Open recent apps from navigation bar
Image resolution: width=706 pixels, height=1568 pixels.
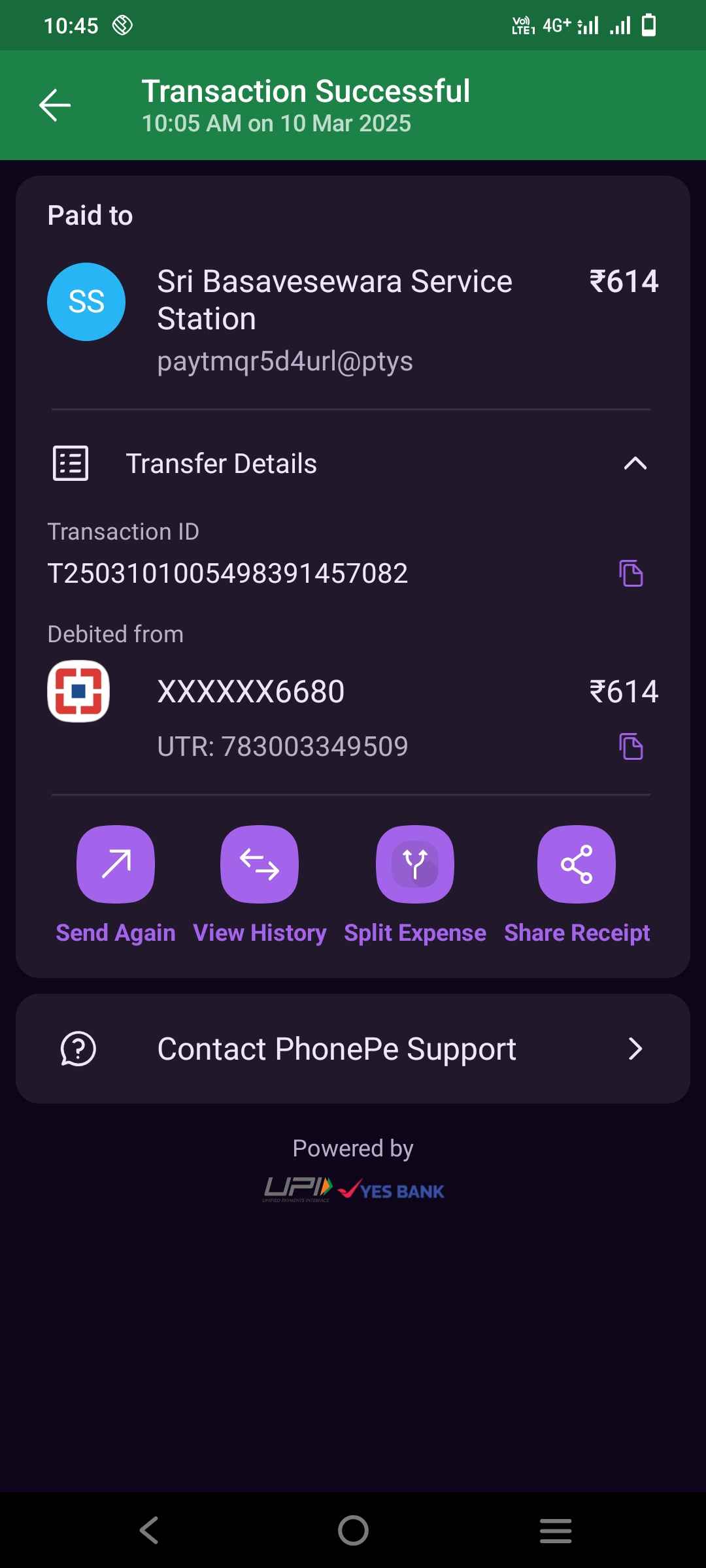[x=556, y=1530]
